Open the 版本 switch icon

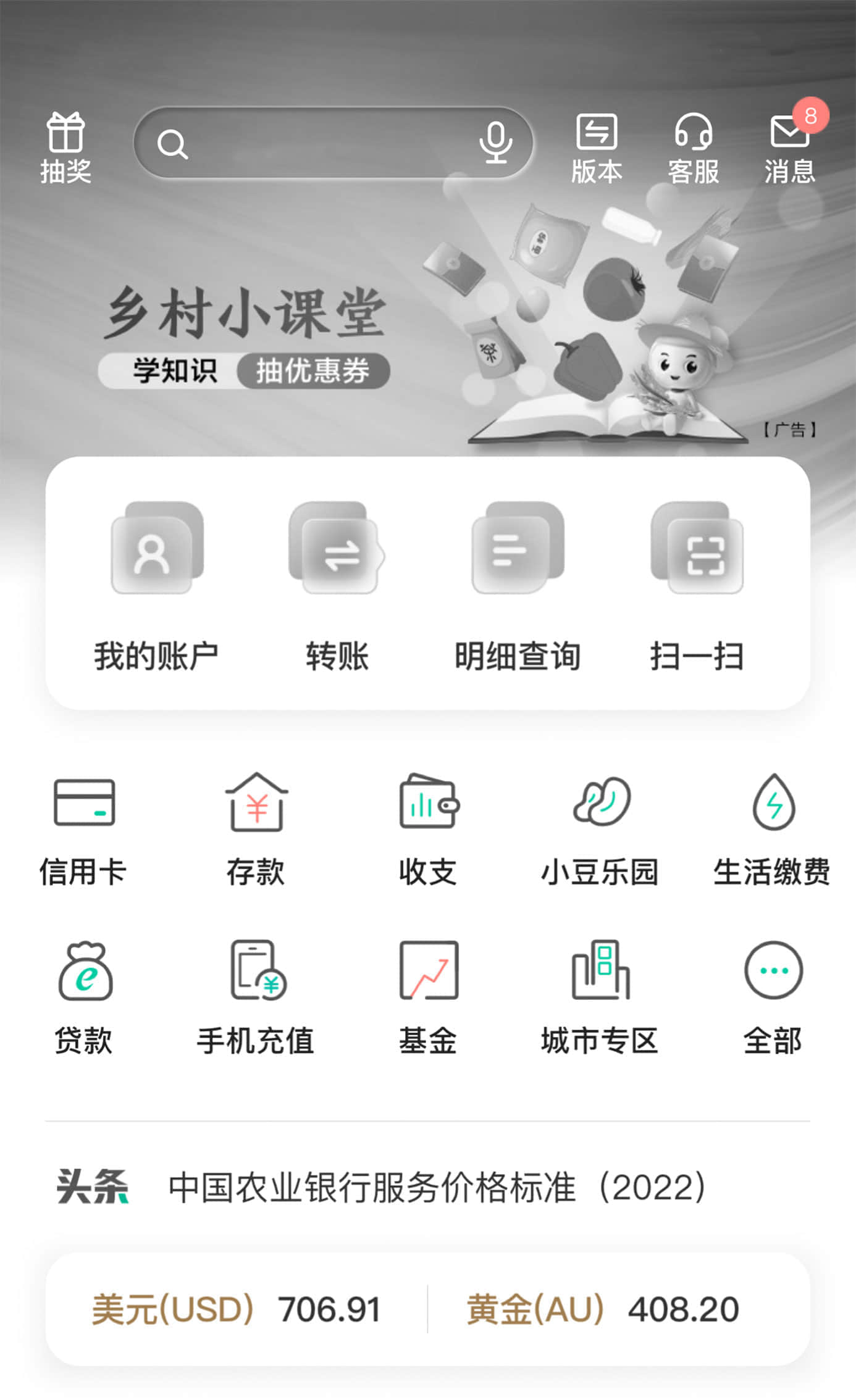click(597, 148)
